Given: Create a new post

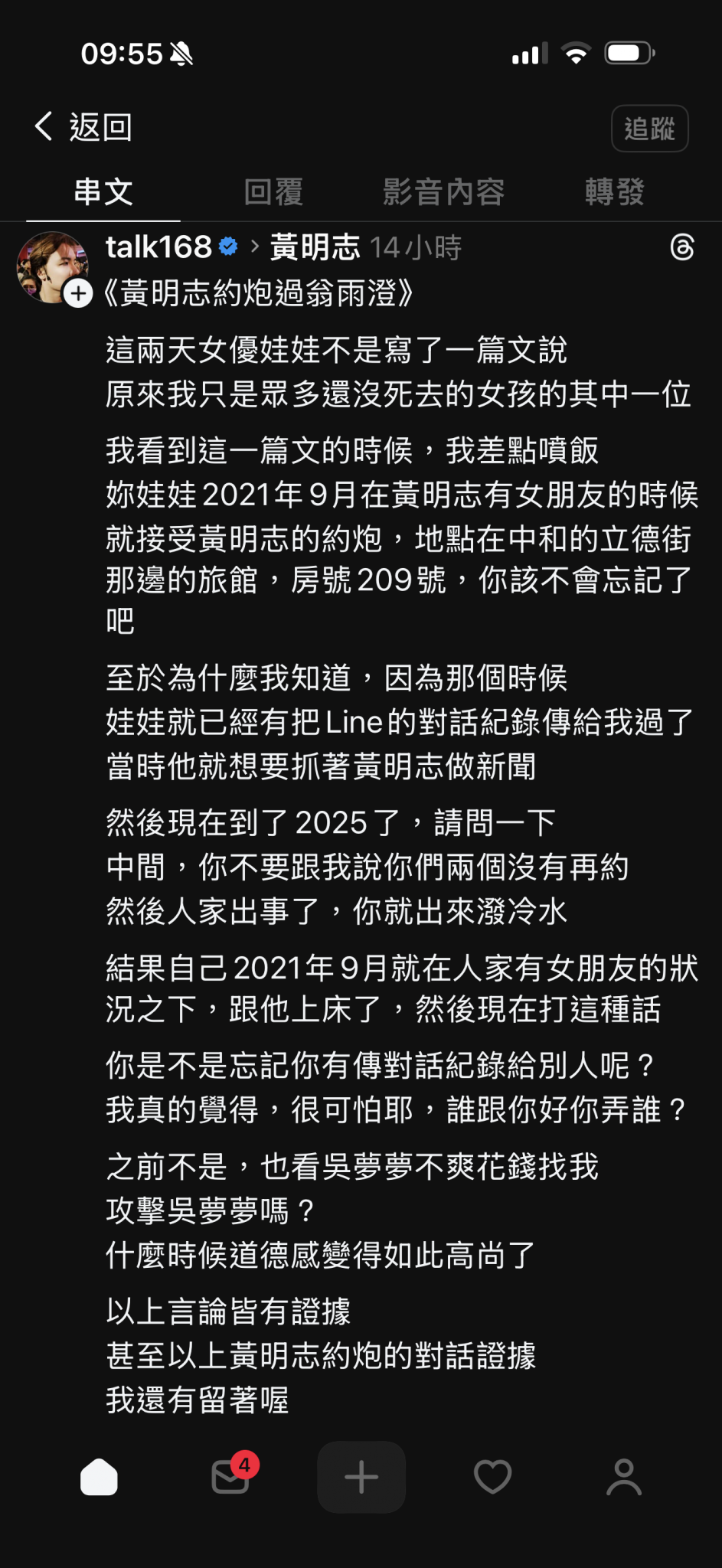Looking at the screenshot, I should (x=361, y=1477).
